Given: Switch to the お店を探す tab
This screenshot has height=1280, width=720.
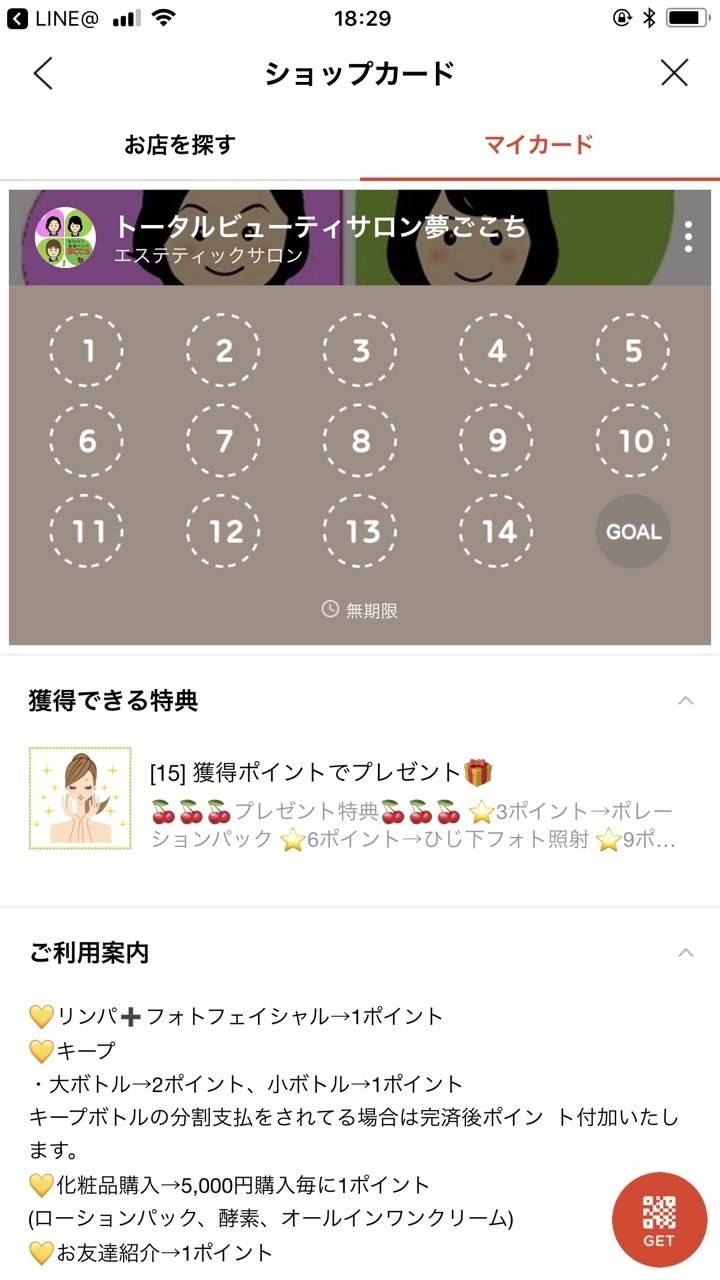Looking at the screenshot, I should pos(180,145).
